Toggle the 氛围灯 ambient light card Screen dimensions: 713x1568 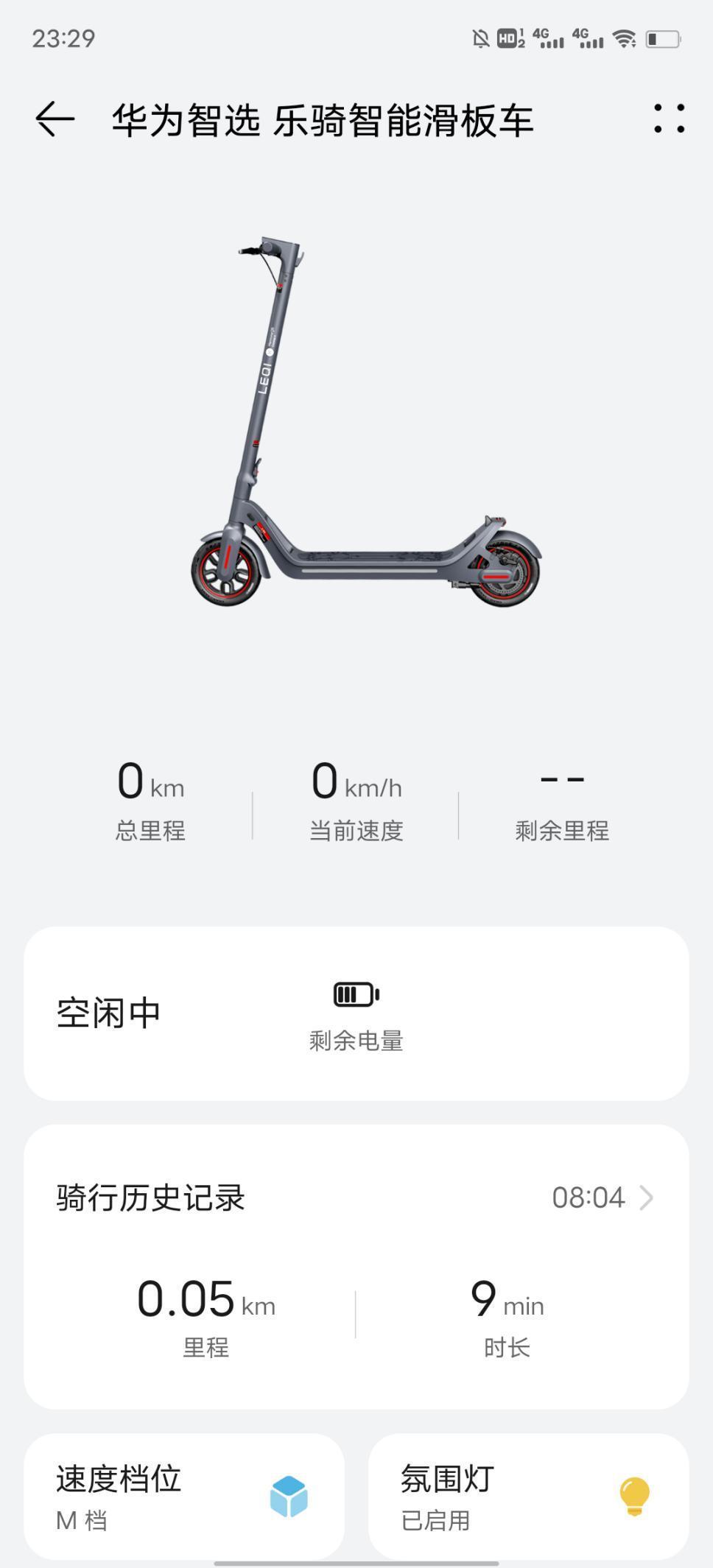tap(528, 1497)
